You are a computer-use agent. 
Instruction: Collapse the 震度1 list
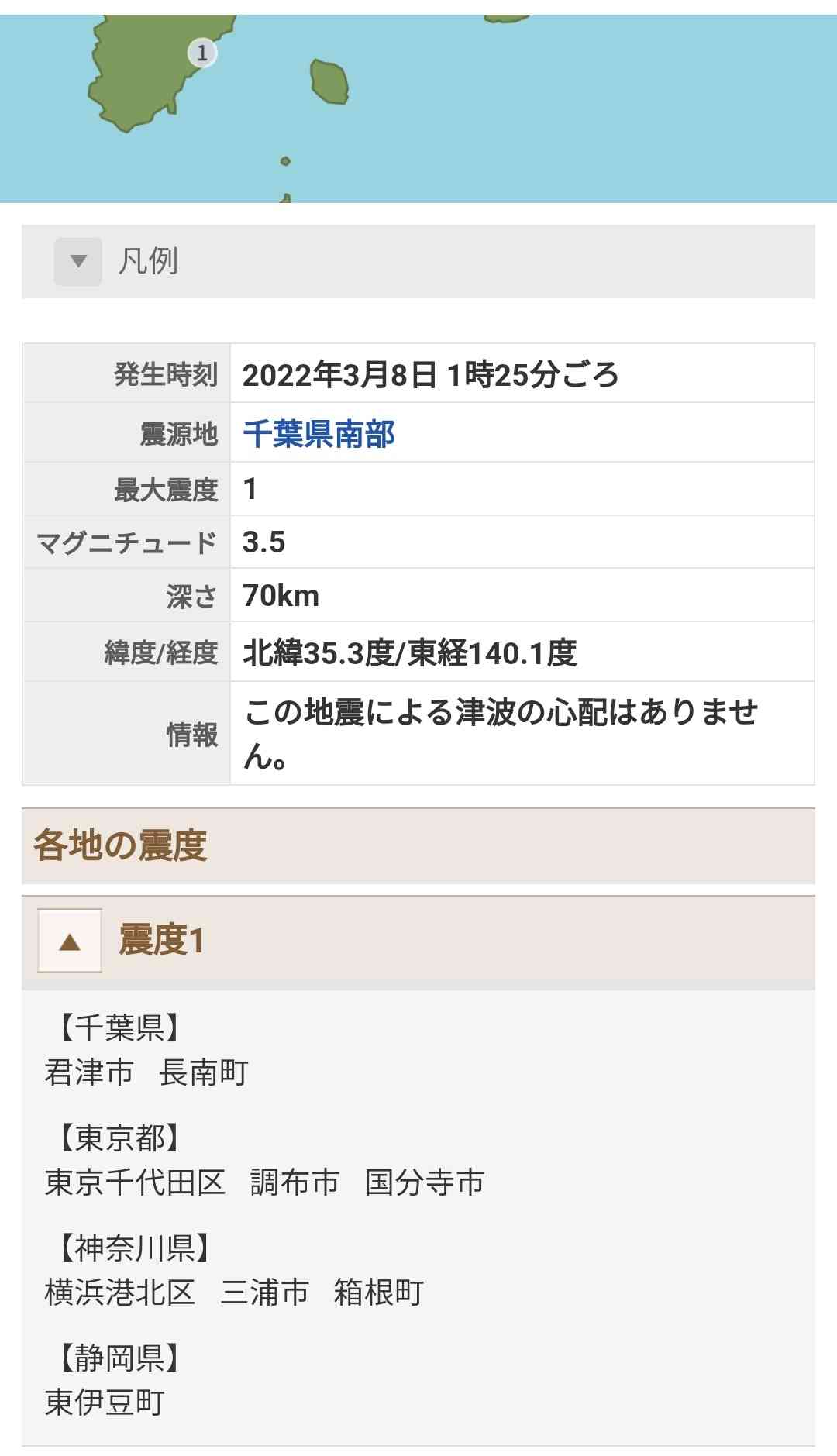pos(70,941)
